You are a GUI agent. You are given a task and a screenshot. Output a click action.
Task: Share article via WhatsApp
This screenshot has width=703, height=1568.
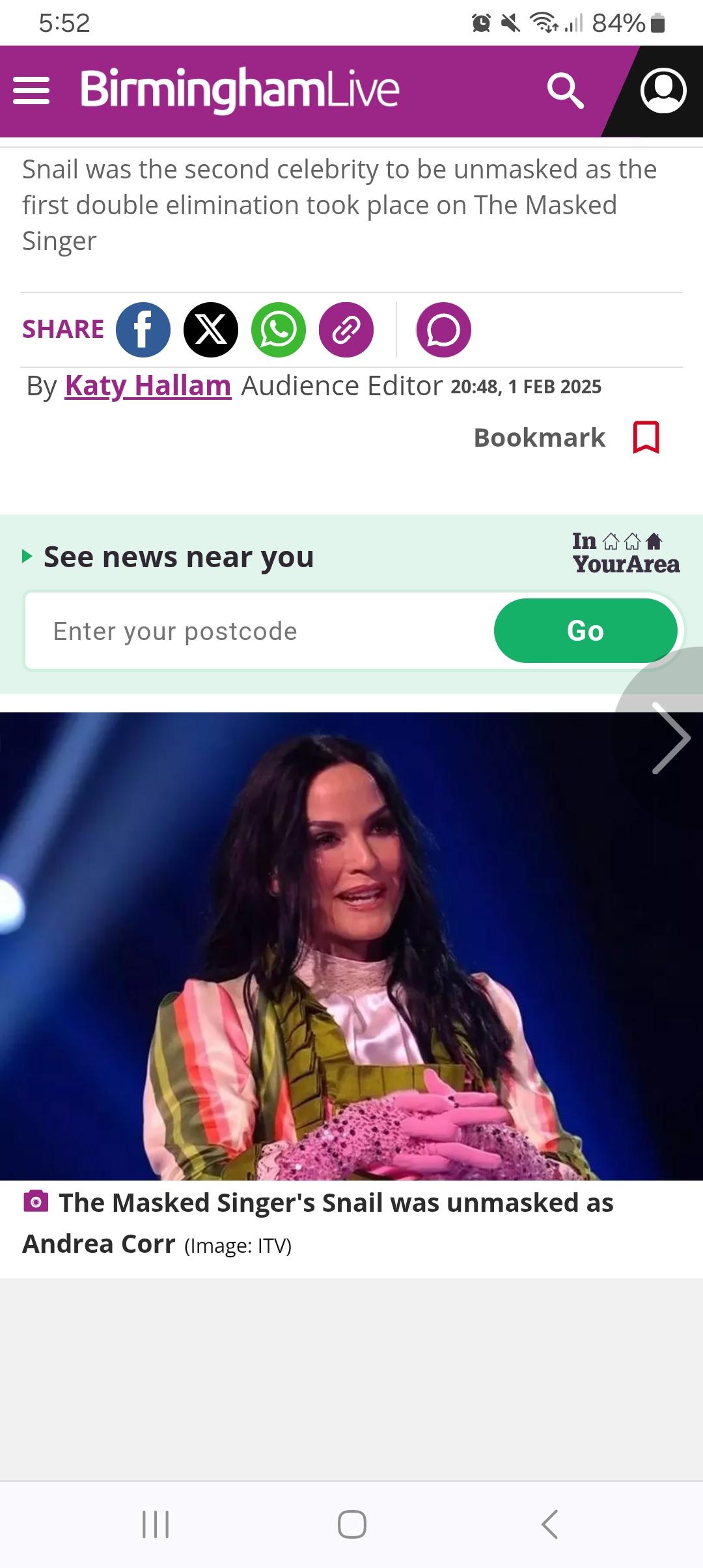point(279,329)
